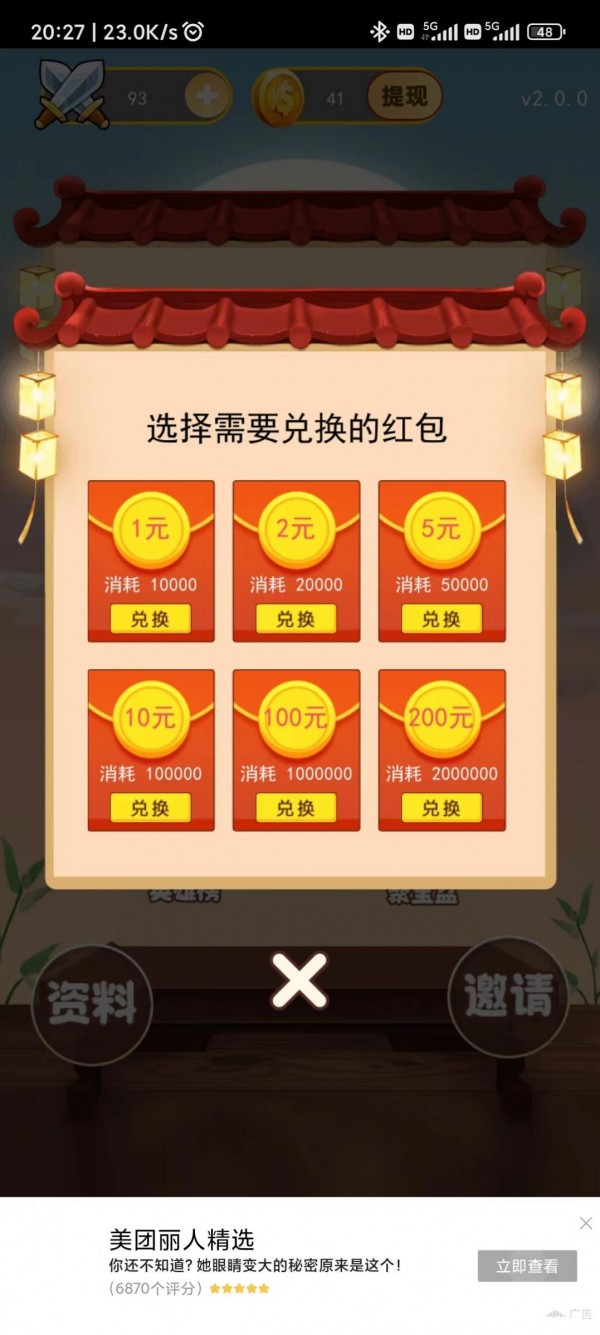Image resolution: width=600 pixels, height=1335 pixels.
Task: Exchange coins for the 5元 red packet
Action: point(441,619)
